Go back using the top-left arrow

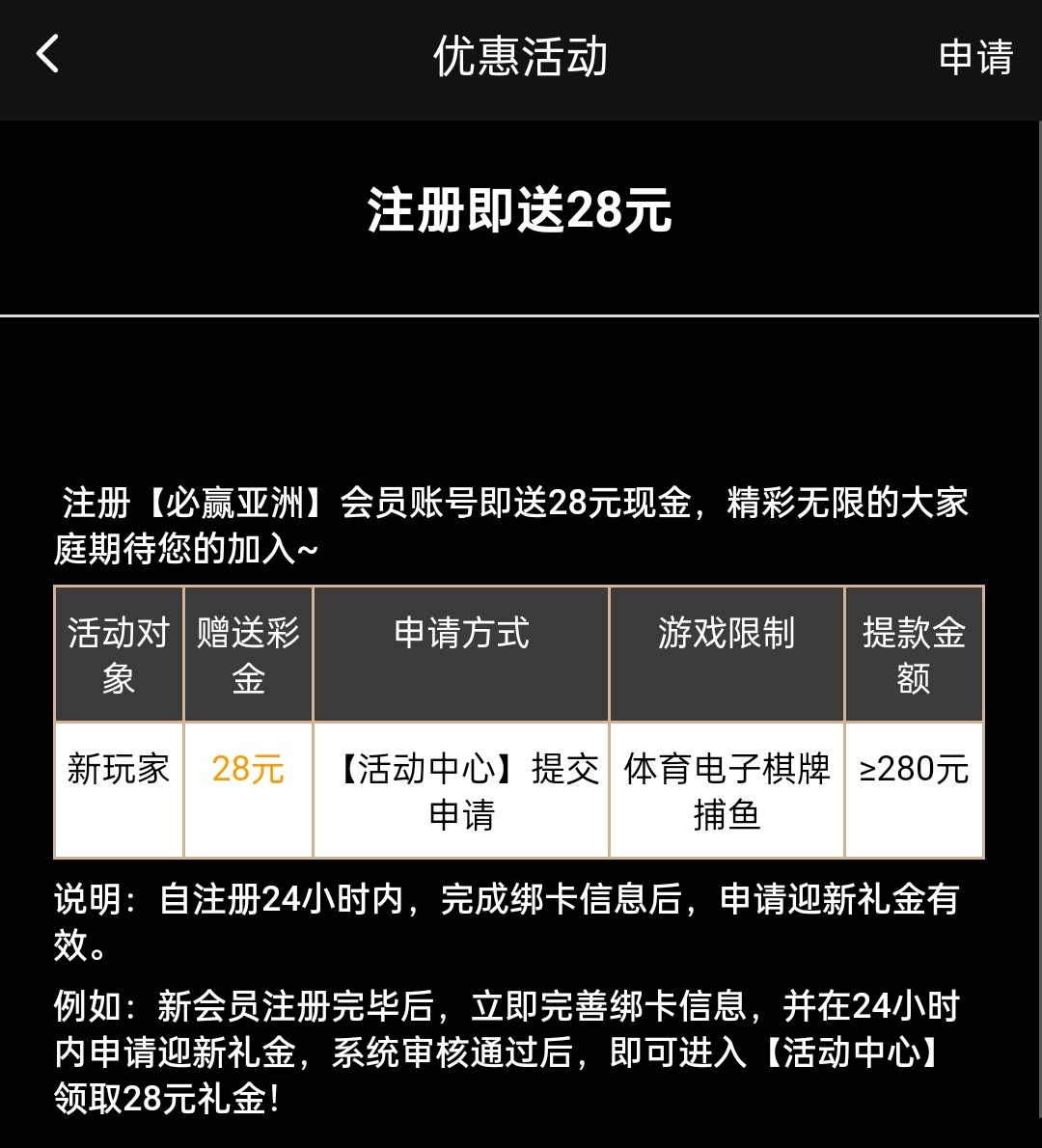click(x=48, y=55)
